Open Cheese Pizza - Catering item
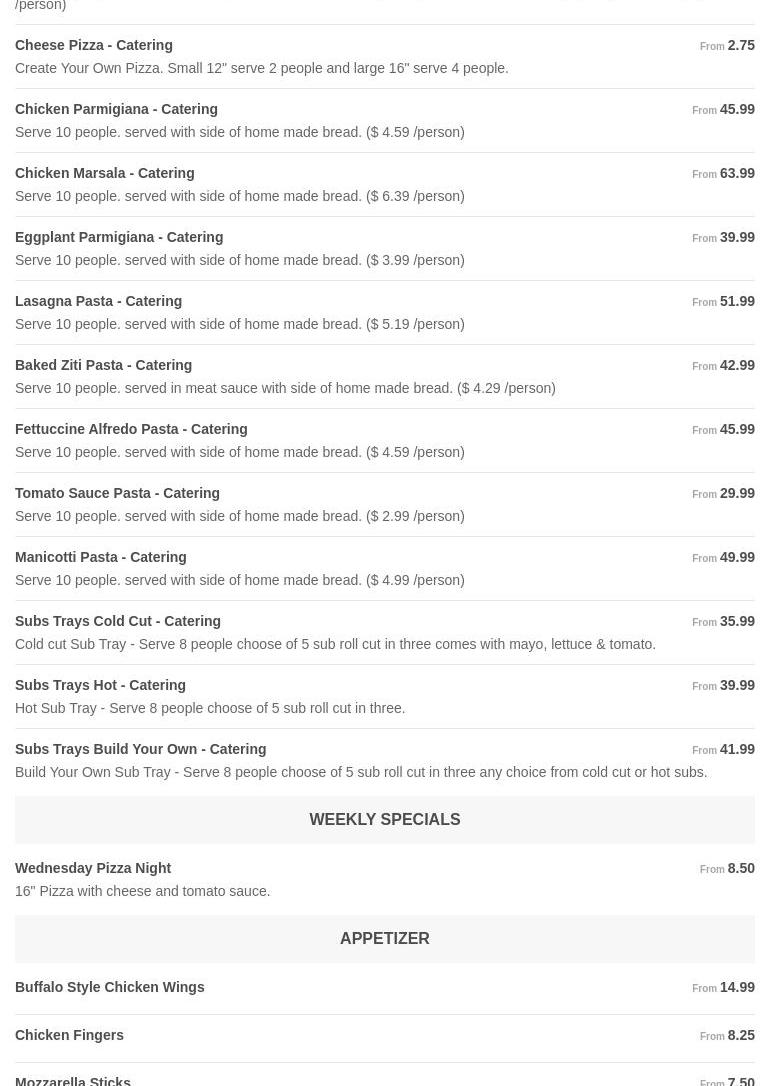This screenshot has width=770, height=1086. (x=385, y=57)
